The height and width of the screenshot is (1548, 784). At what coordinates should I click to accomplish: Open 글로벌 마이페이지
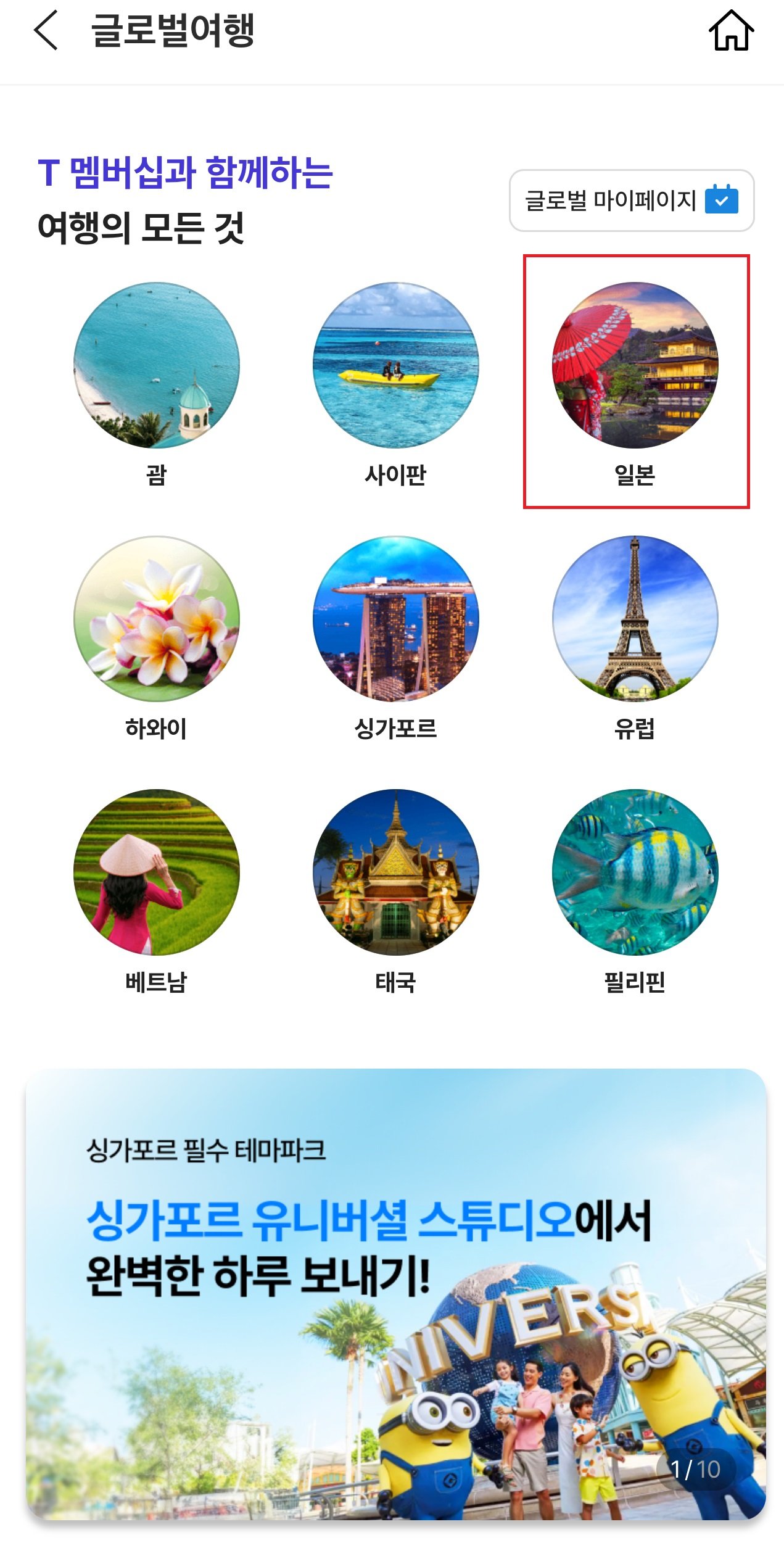631,201
